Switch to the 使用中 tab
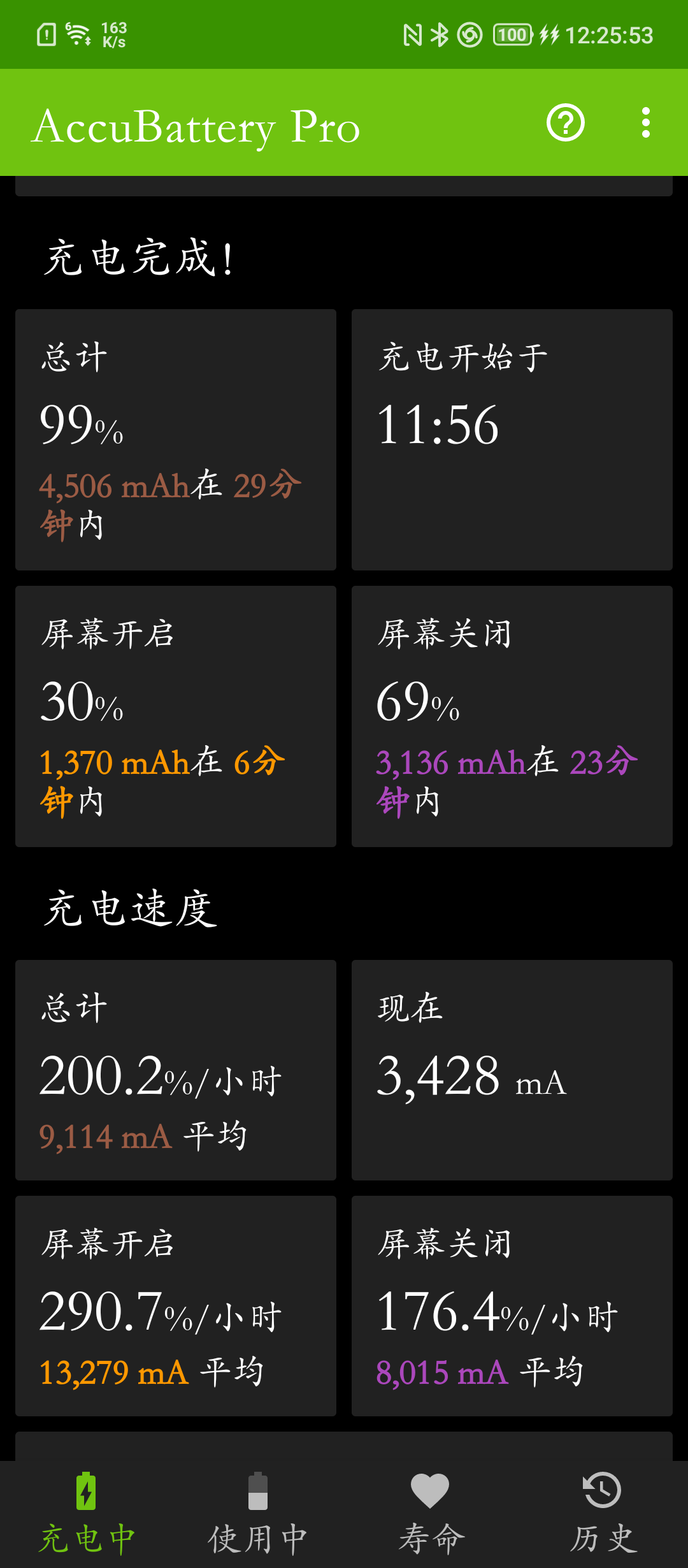Viewport: 688px width, 1568px height. pyautogui.click(x=258, y=1514)
